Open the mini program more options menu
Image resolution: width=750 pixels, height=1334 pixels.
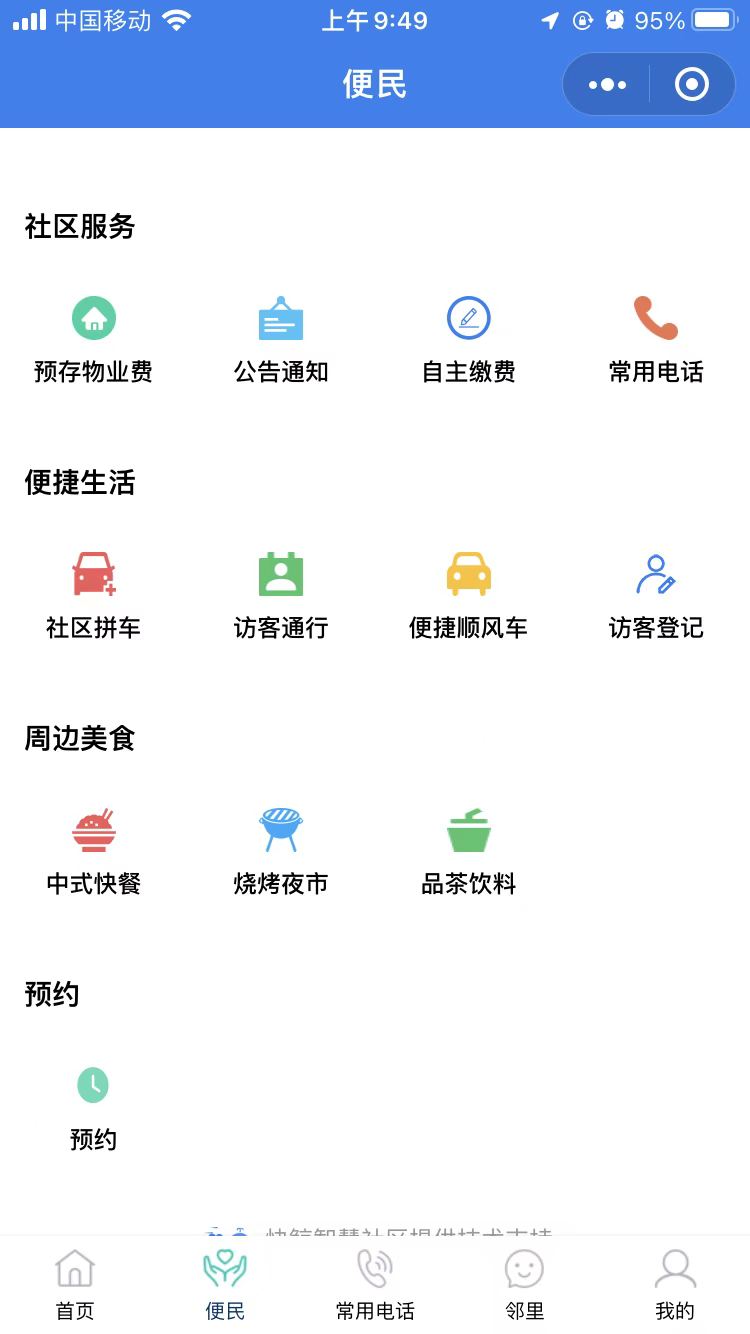607,85
